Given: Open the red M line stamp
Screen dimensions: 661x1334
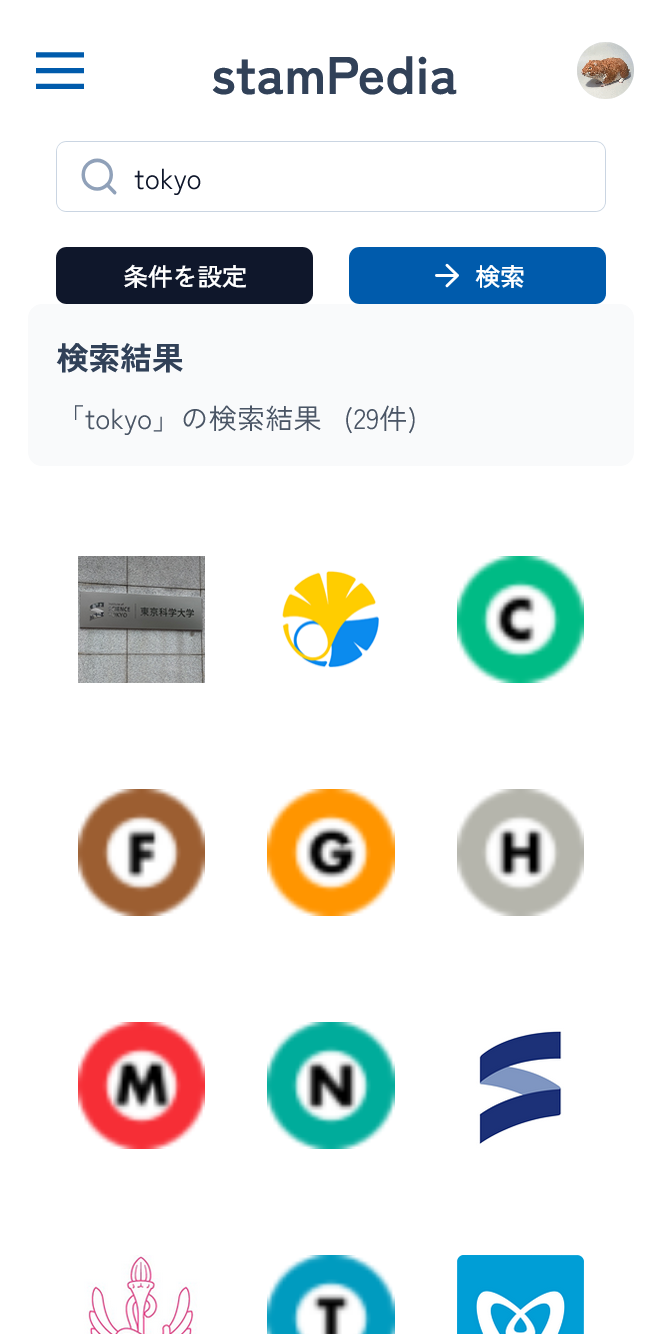Looking at the screenshot, I should click(x=142, y=1085).
